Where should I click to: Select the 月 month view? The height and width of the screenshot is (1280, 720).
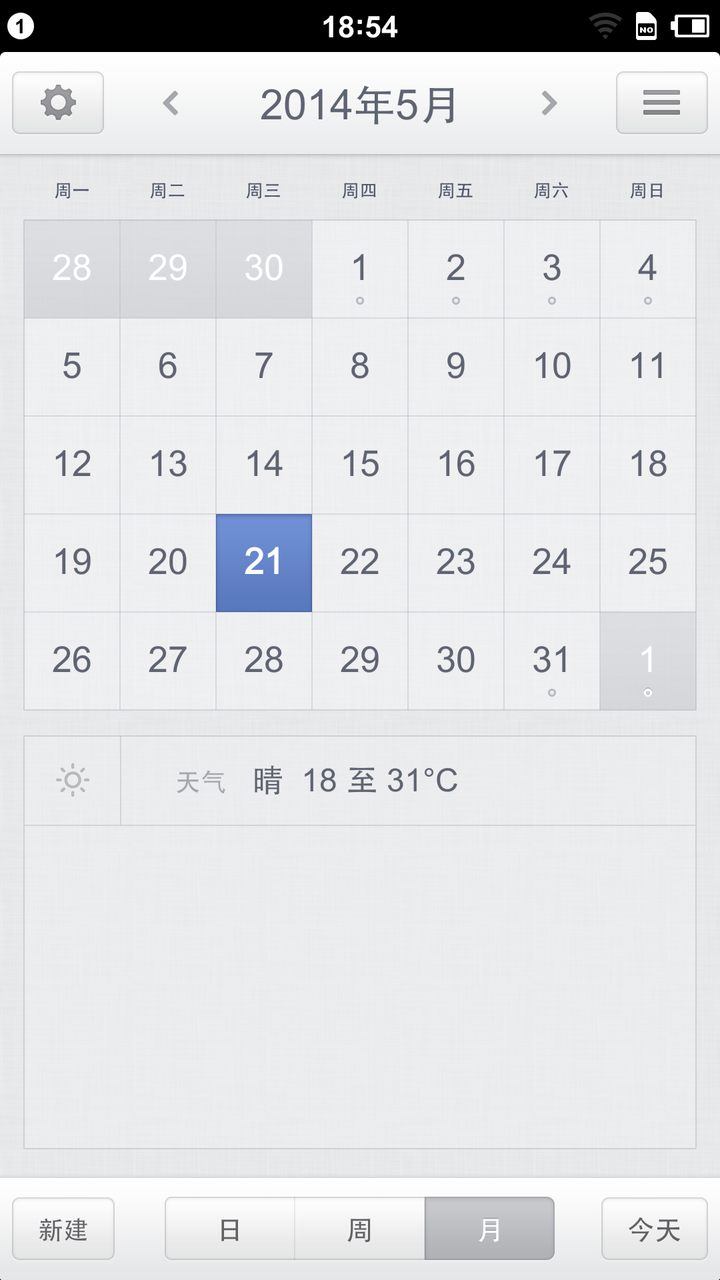tap(490, 1229)
